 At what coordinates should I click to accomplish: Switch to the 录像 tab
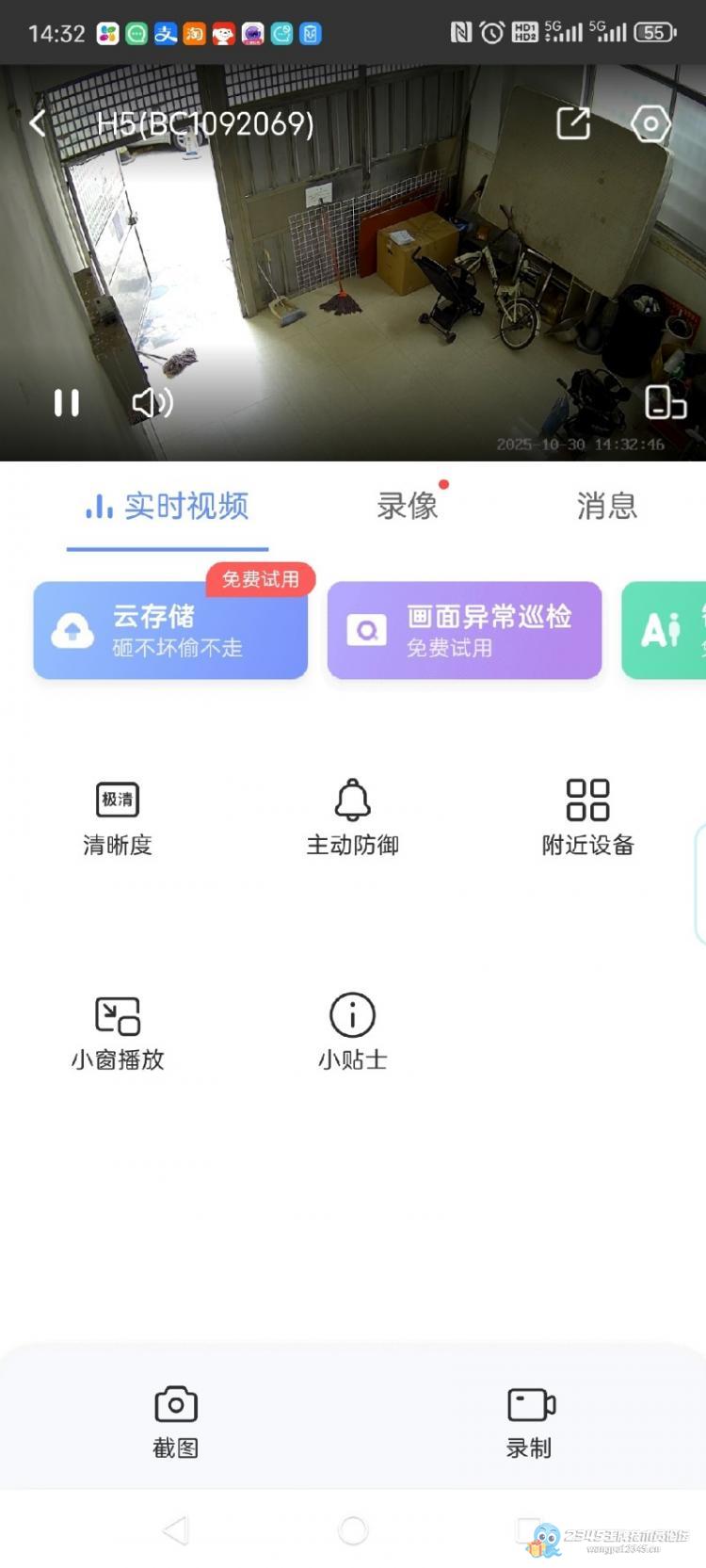click(x=408, y=506)
